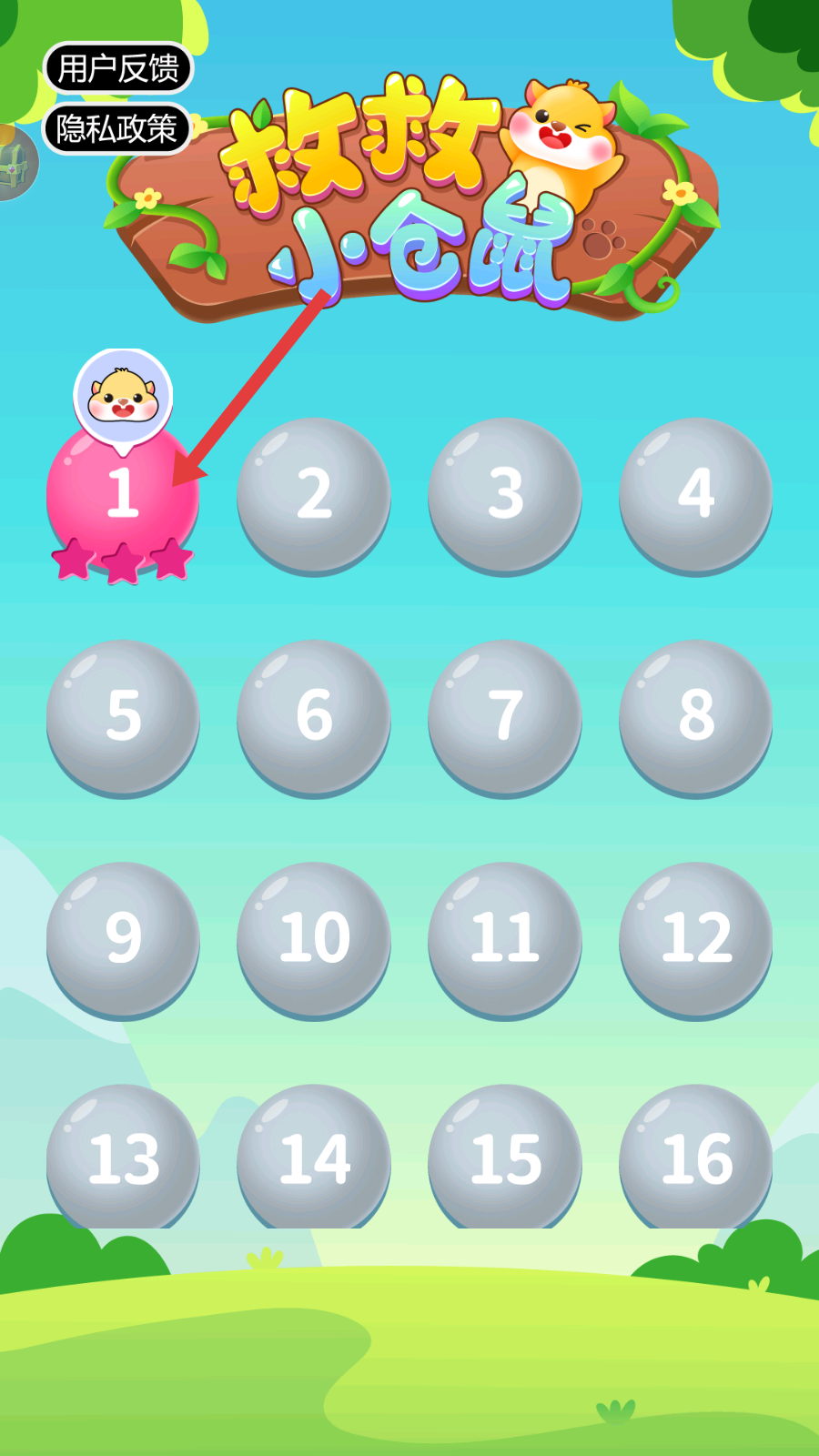The width and height of the screenshot is (819, 1456).
Task: Select level 10
Action: pyautogui.click(x=314, y=941)
